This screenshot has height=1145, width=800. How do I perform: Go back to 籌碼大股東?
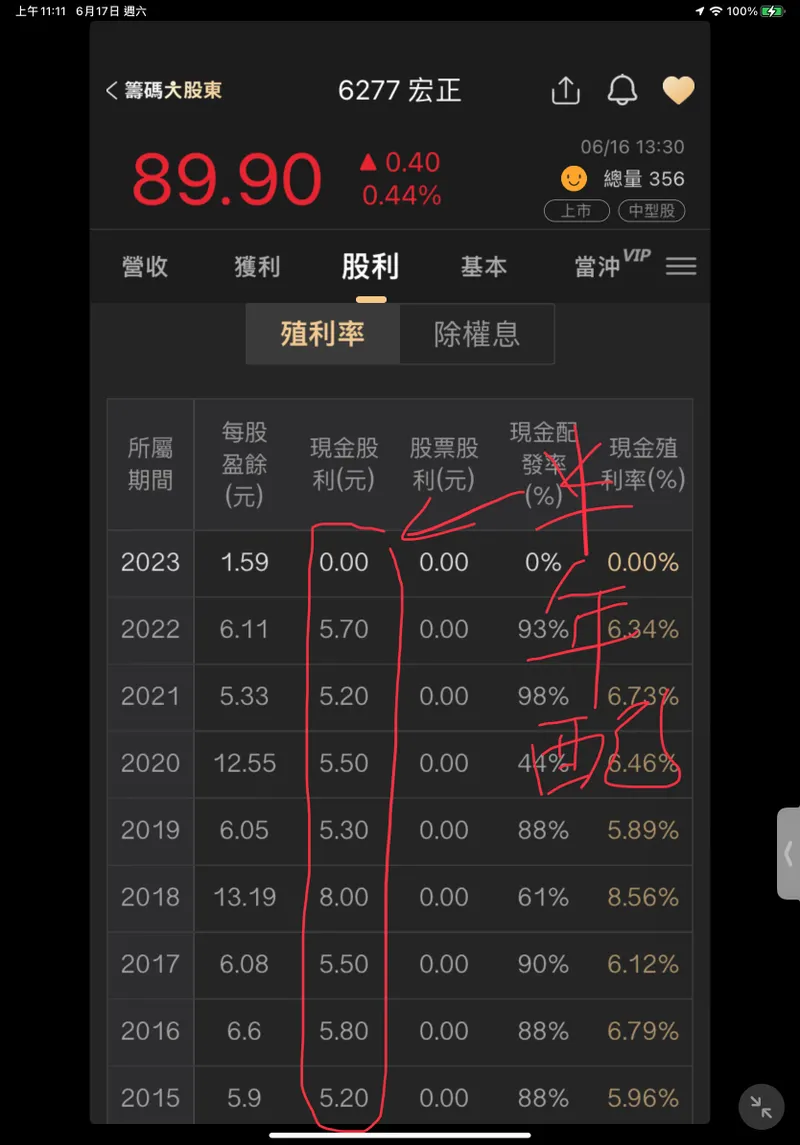tap(163, 91)
